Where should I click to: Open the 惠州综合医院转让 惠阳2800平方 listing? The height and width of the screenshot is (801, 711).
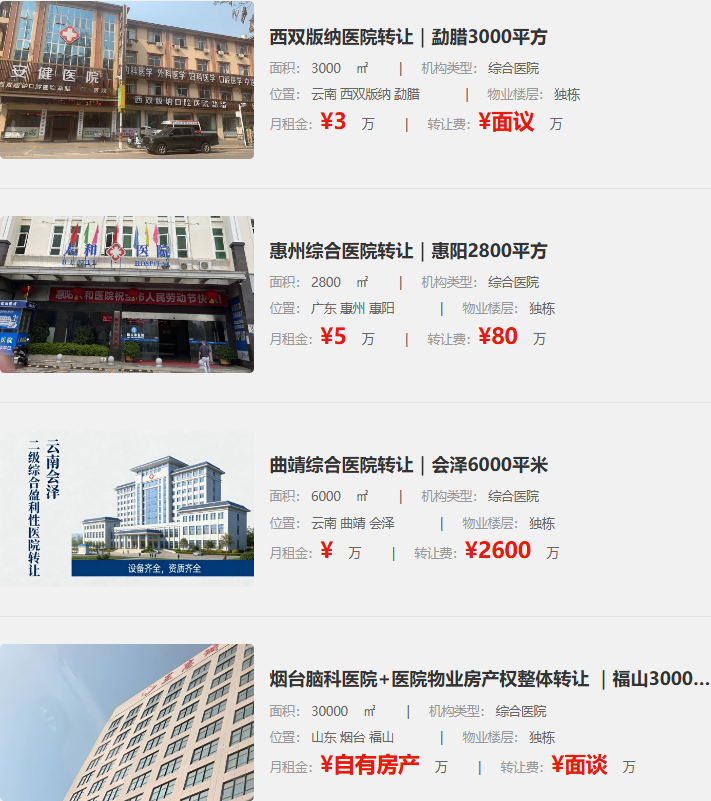[408, 251]
